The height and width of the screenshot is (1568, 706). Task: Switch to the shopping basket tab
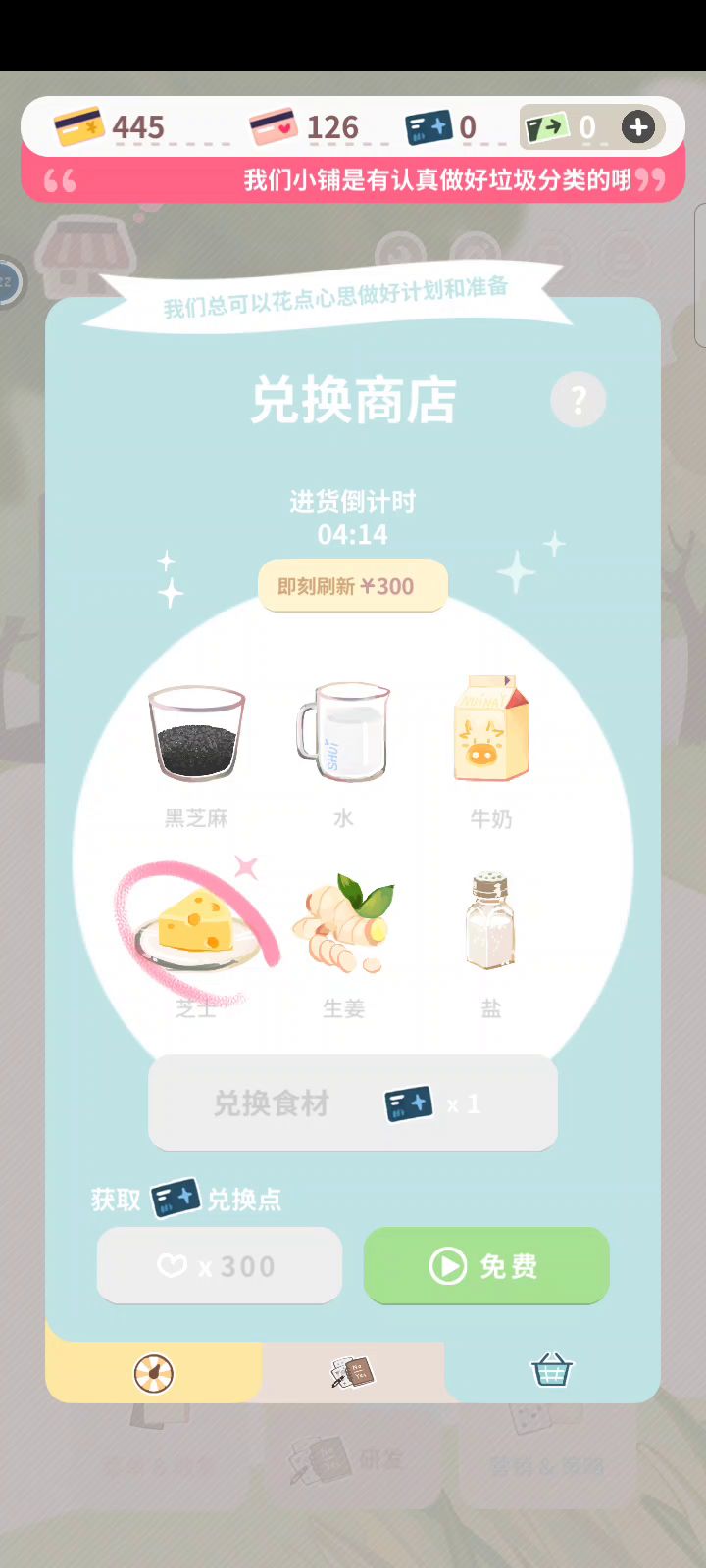tap(551, 1371)
